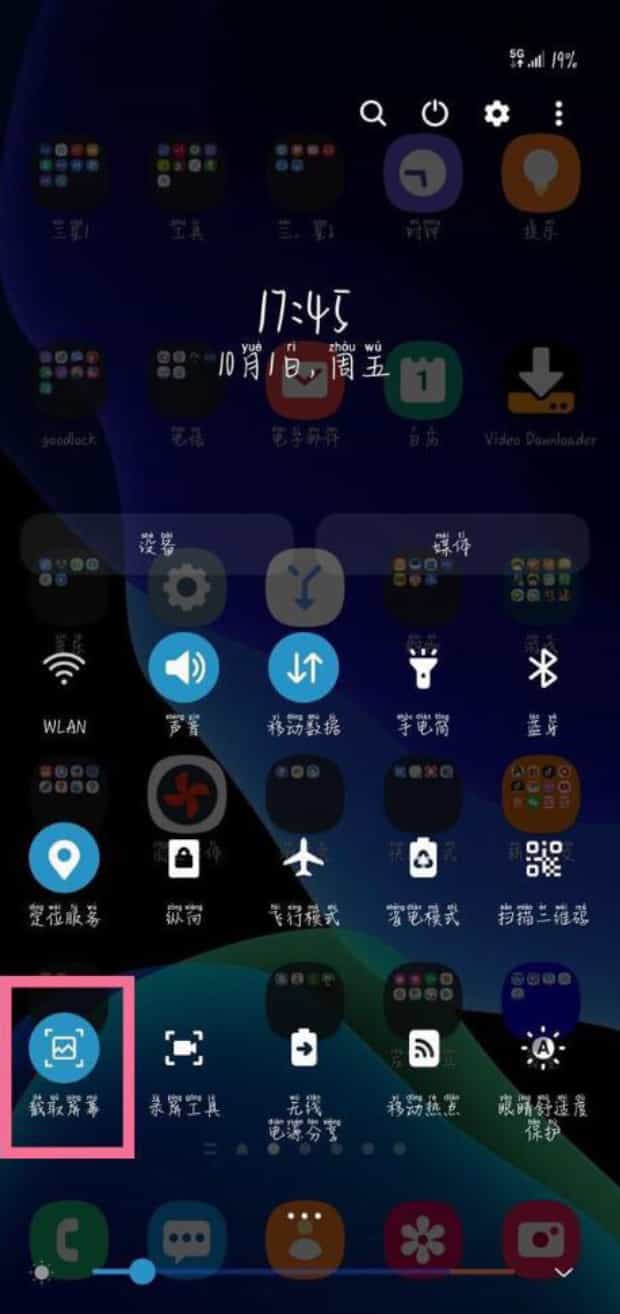The image size is (620, 1314).
Task: Toggle 定位服务 location services
Action: coord(64,859)
